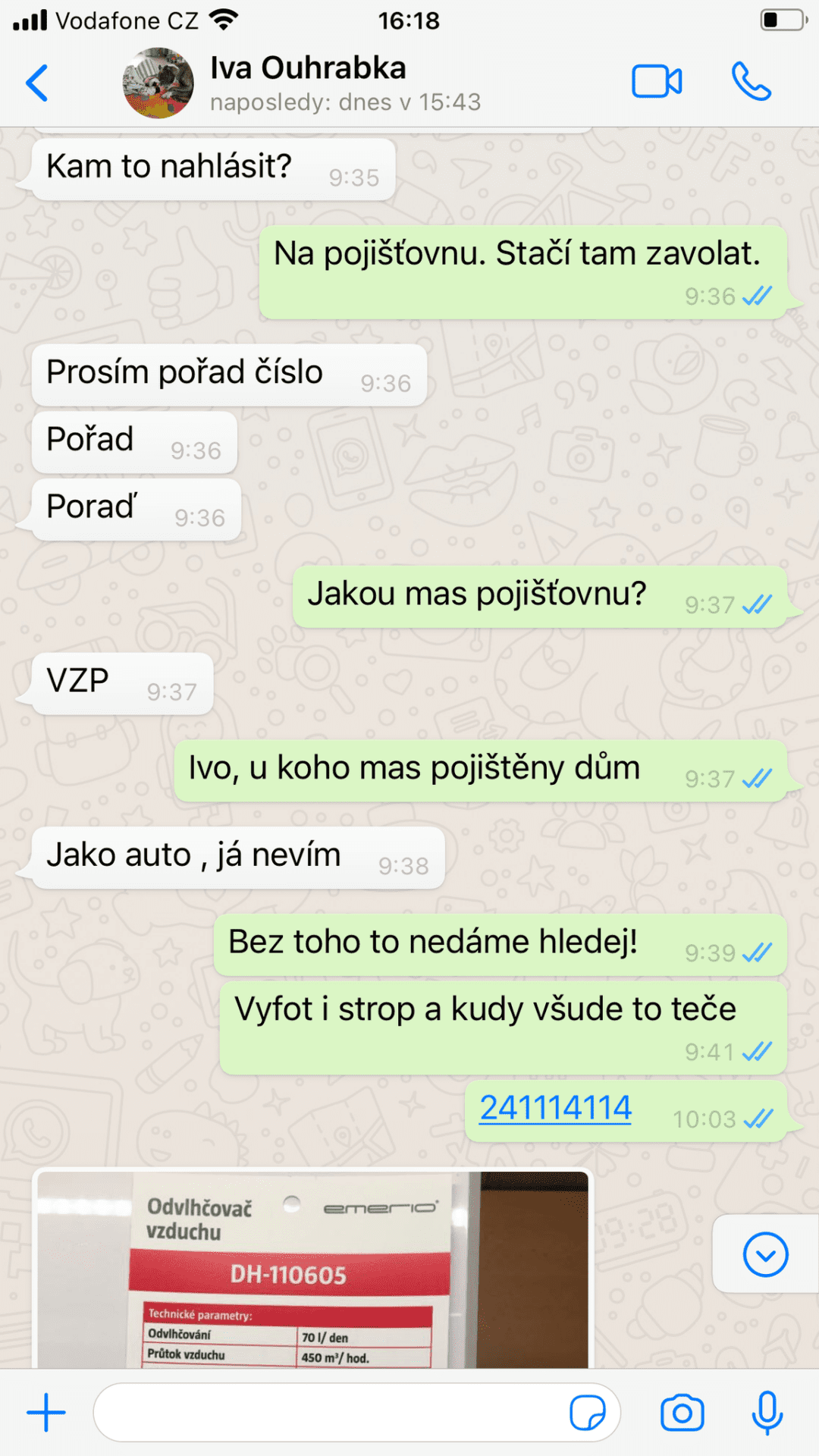
Task: Open the camera to take a photo
Action: 682,1412
